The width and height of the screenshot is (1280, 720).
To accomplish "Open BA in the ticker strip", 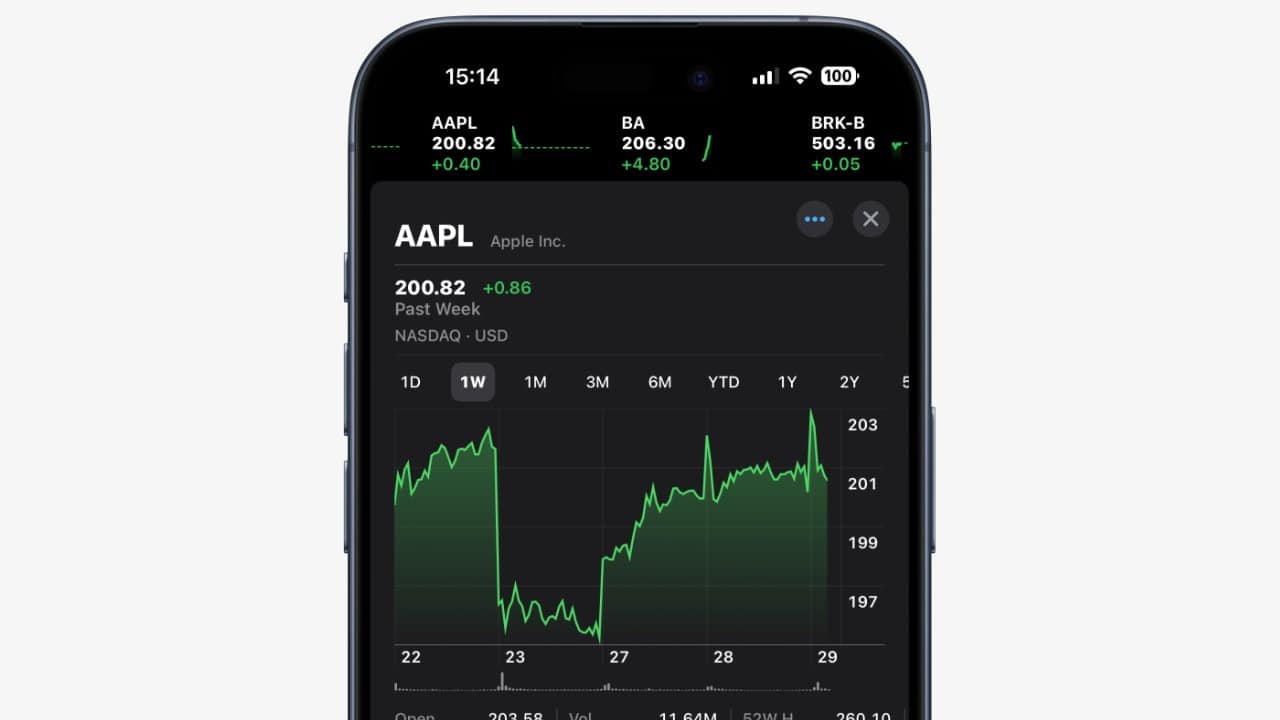I will (654, 143).
